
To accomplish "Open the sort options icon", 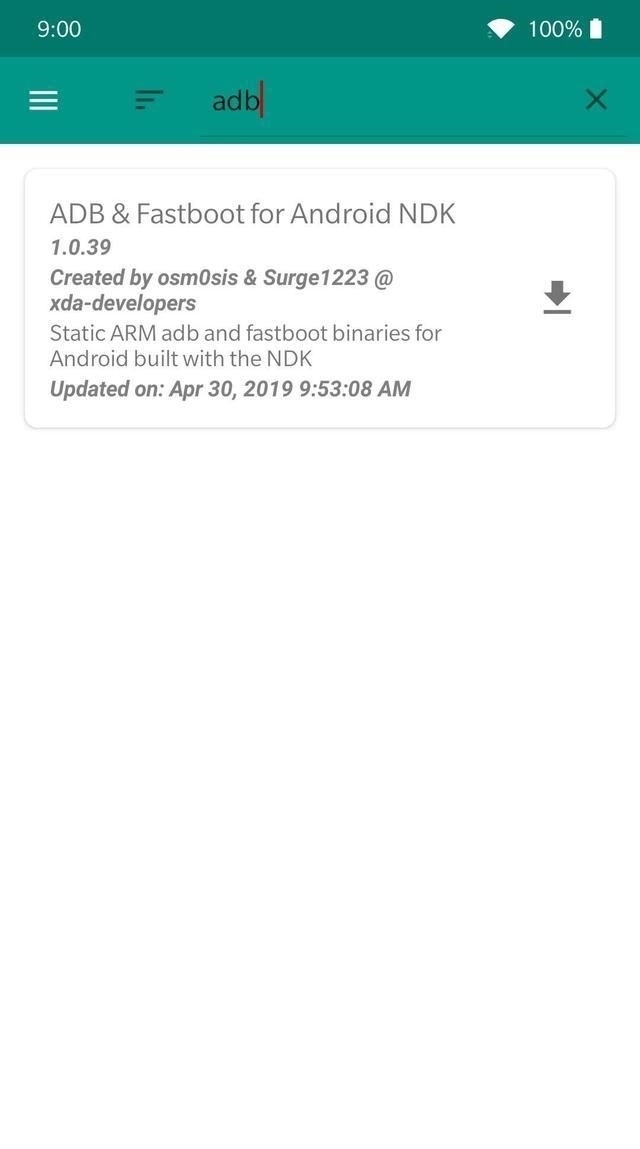I will 149,100.
